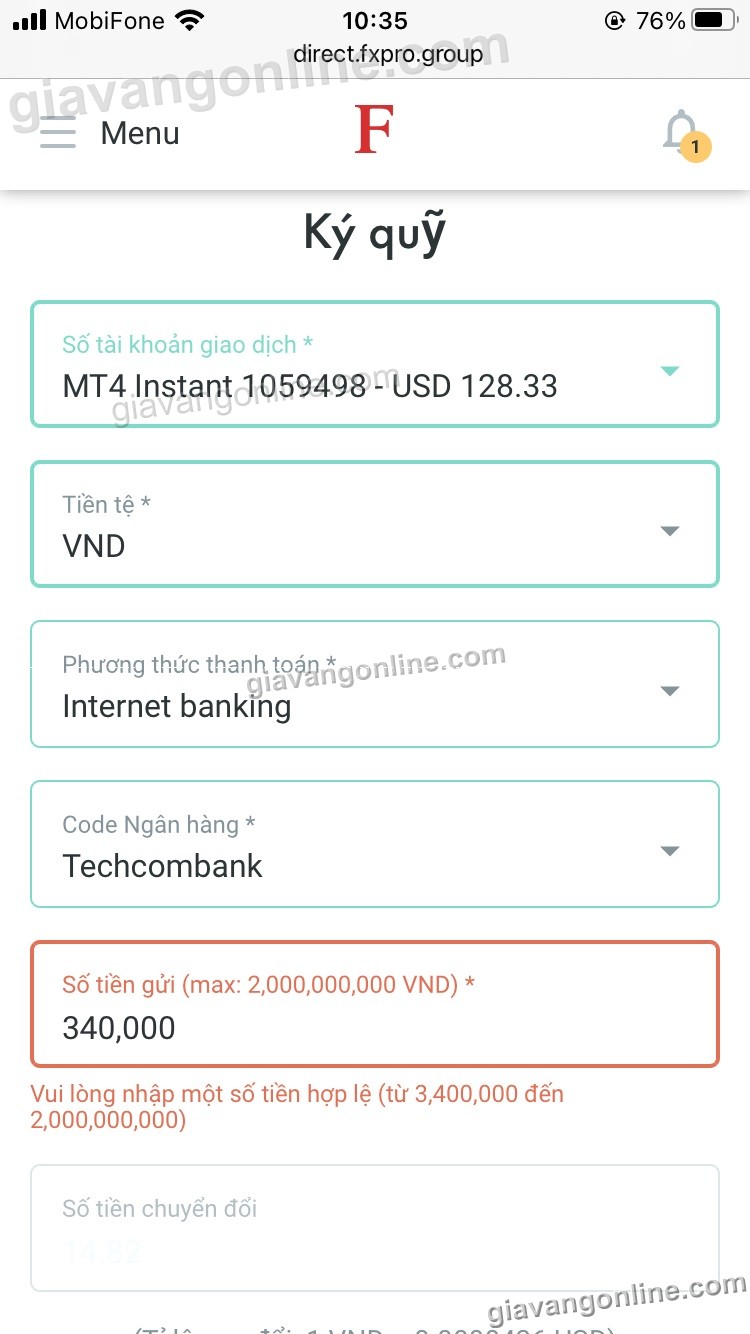Change currency in the Tiền tệ dropdown

[375, 524]
